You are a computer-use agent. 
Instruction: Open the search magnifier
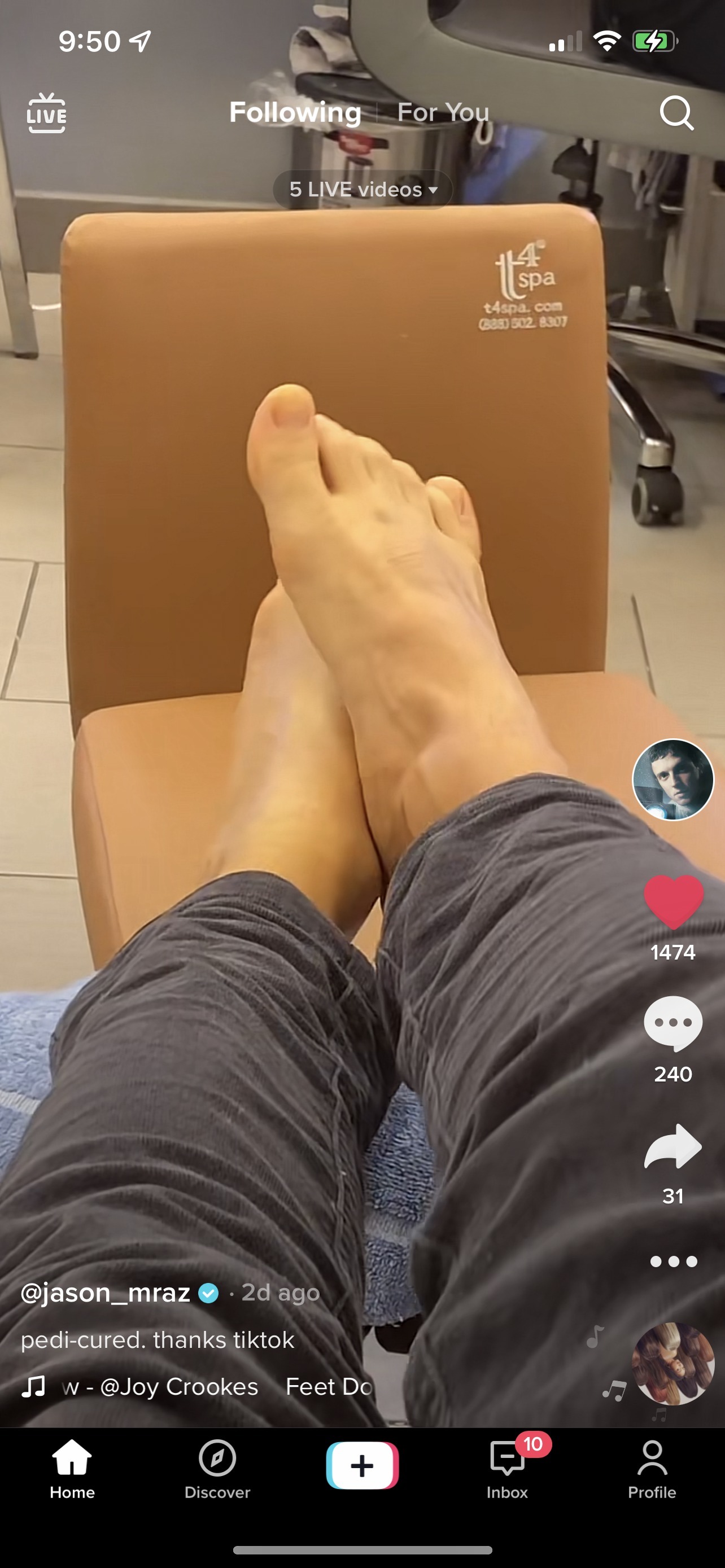point(676,113)
